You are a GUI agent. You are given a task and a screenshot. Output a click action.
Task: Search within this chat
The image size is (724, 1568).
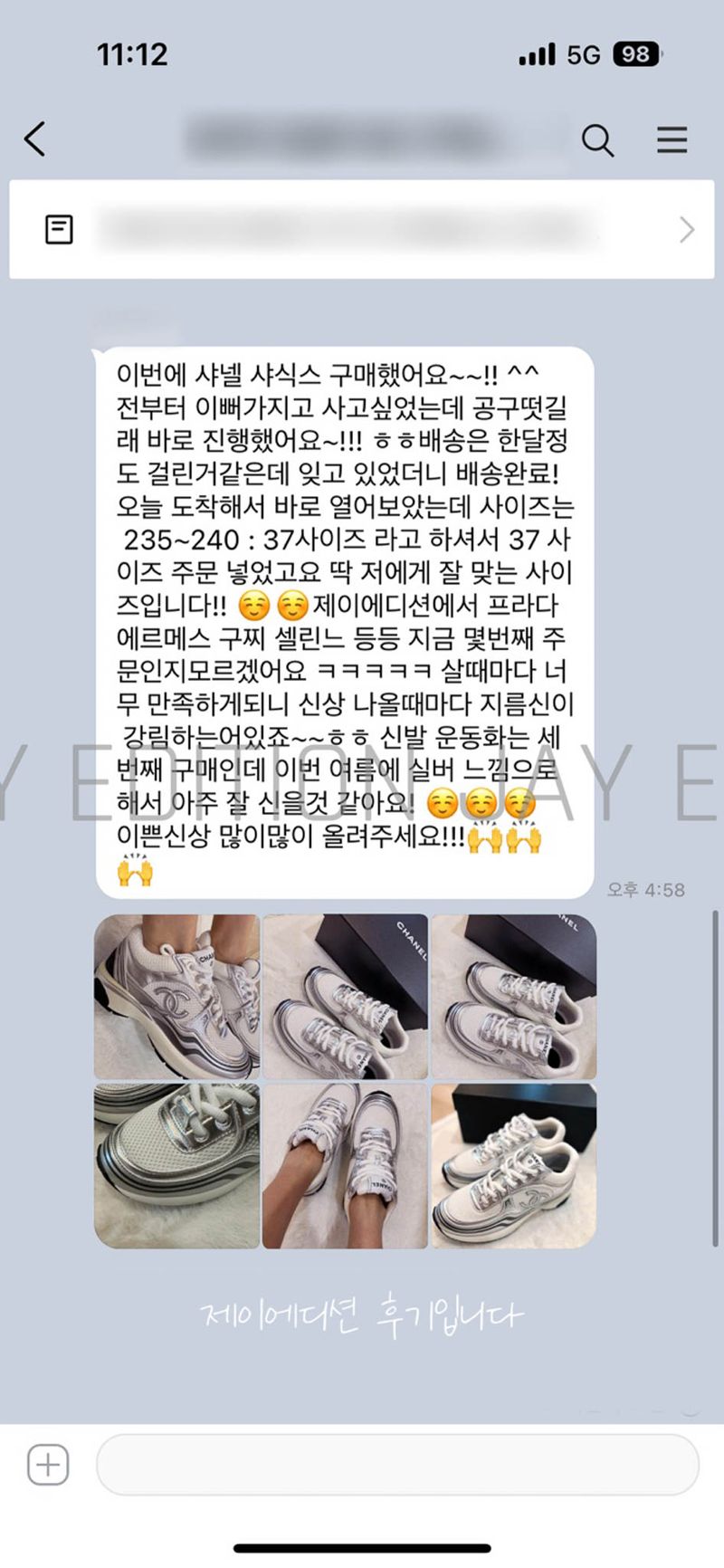tap(597, 140)
